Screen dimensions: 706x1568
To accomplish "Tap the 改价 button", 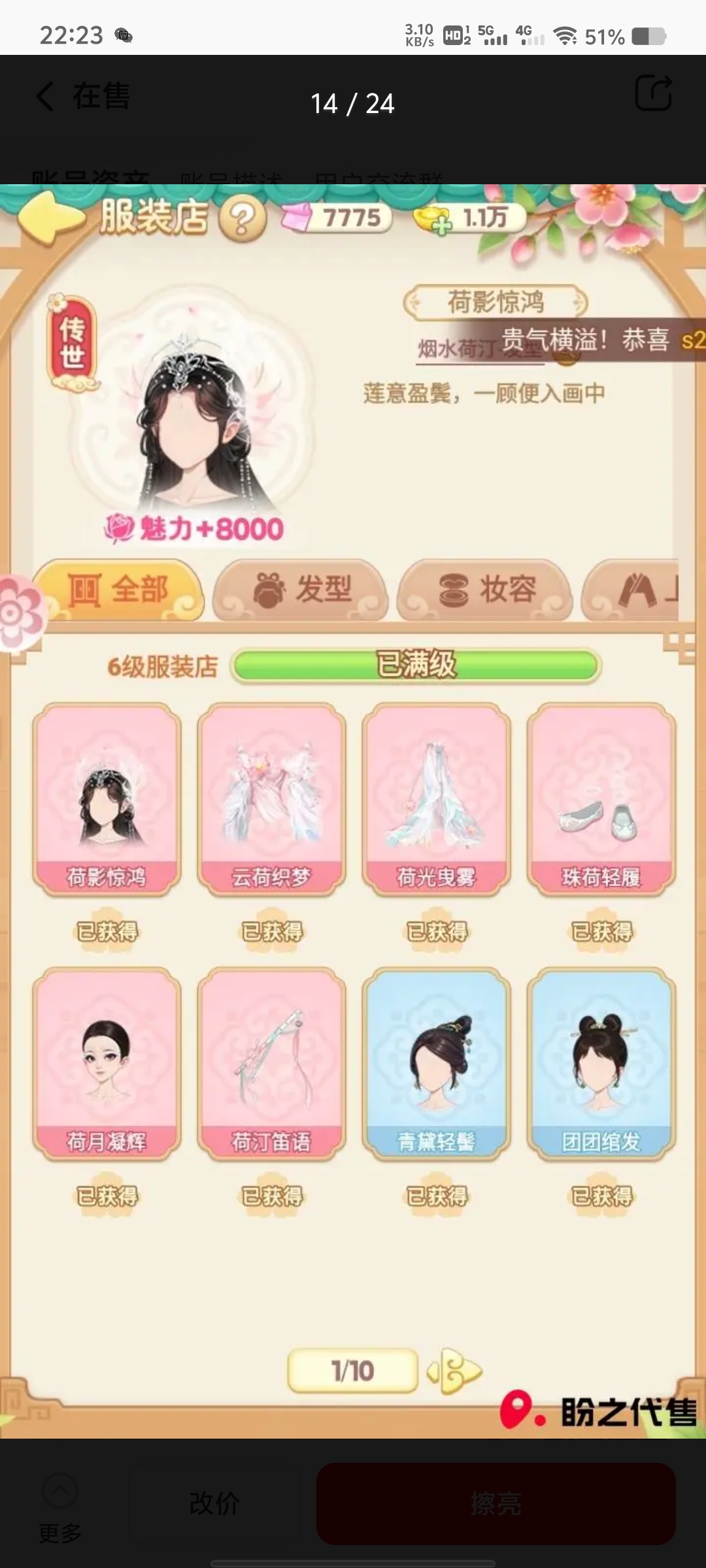I will point(214,1504).
